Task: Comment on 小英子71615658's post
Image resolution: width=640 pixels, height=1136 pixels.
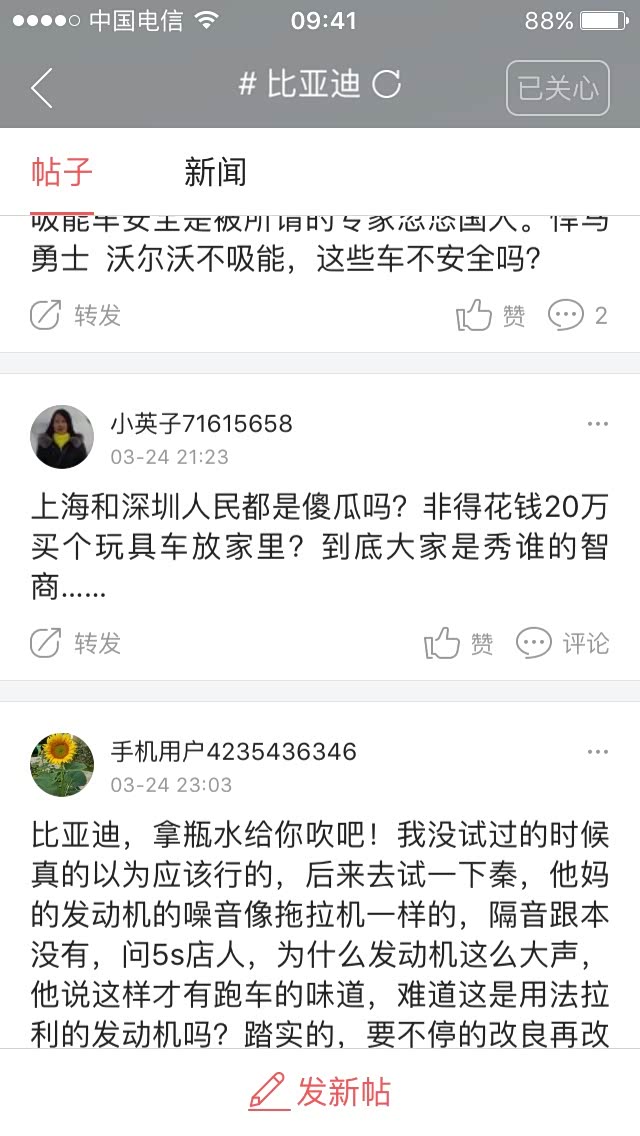Action: [x=563, y=643]
